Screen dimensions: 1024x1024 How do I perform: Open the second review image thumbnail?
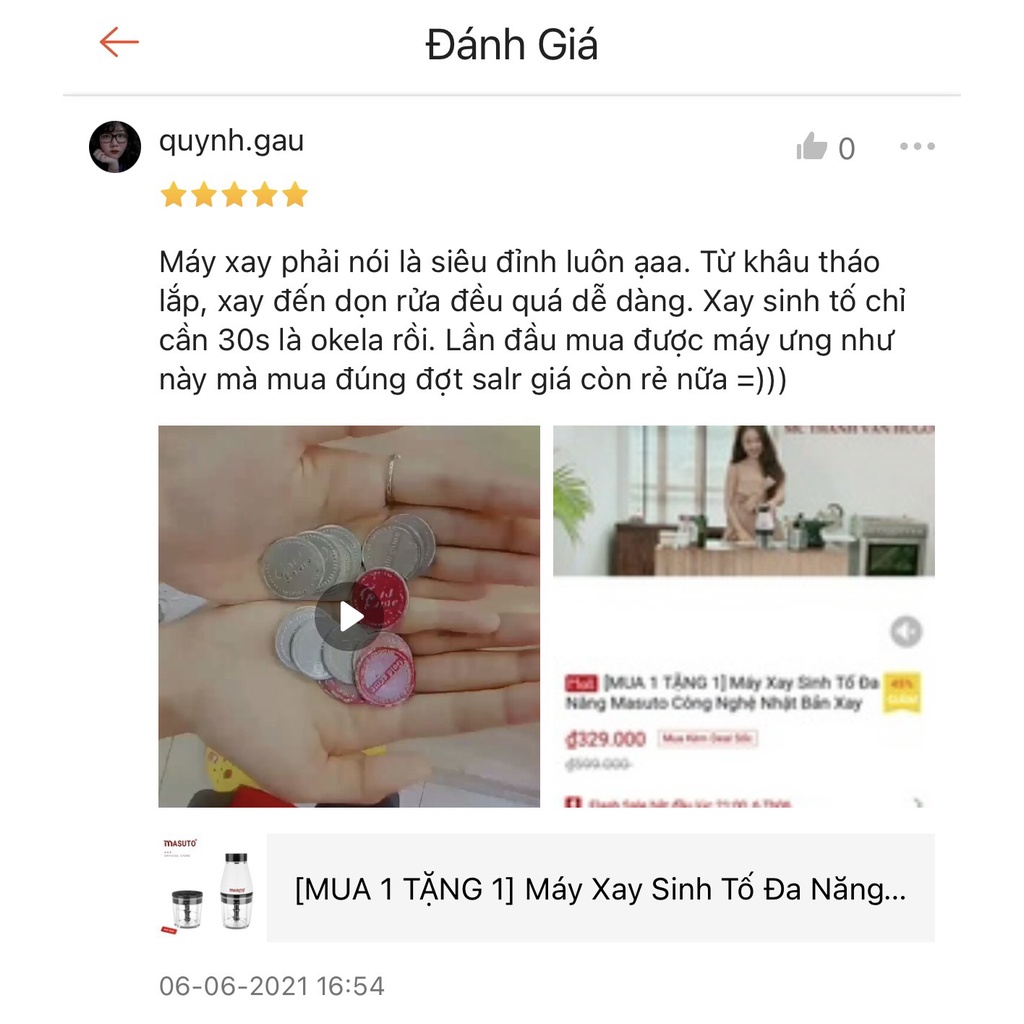tap(744, 616)
